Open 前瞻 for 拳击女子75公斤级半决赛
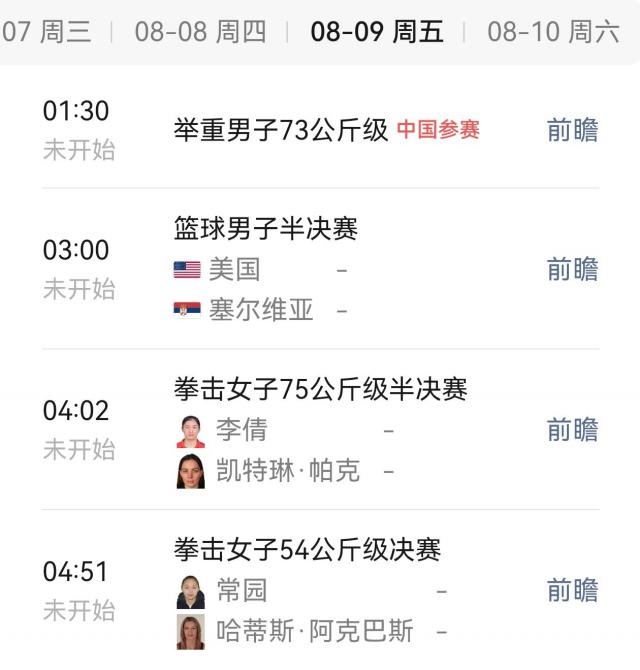Screen dimensions: 640x670 click(x=572, y=430)
